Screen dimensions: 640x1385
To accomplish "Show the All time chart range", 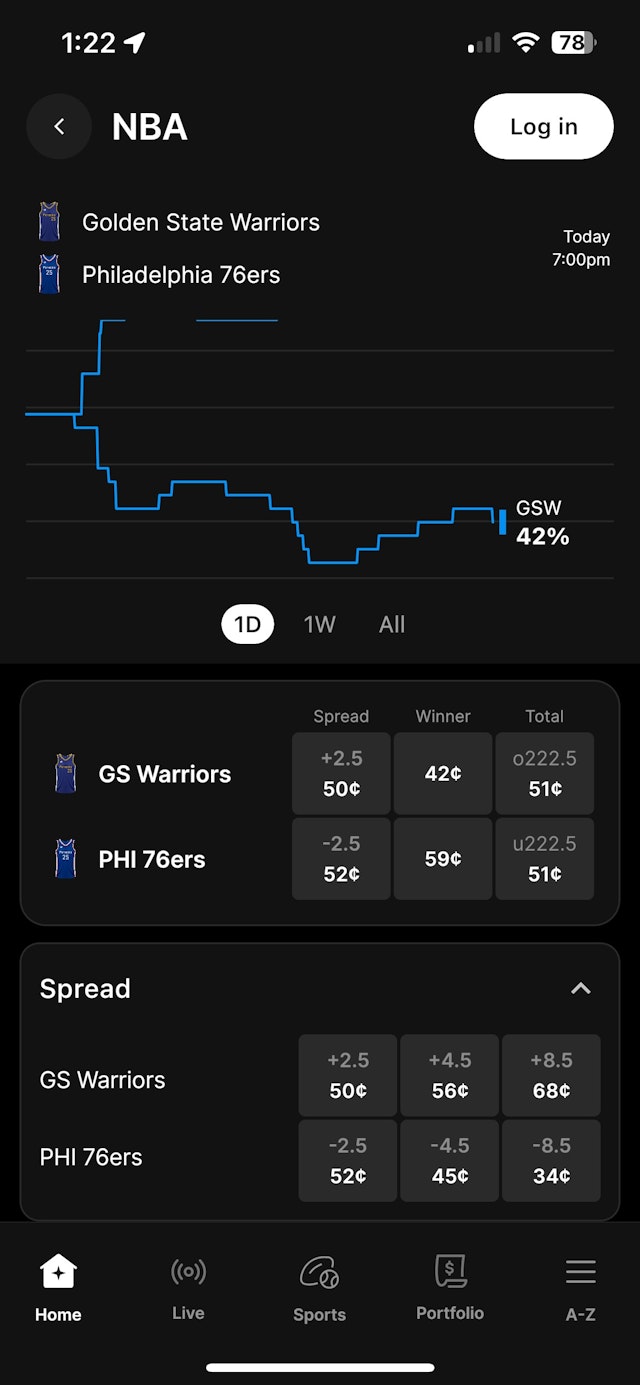I will tap(392, 625).
